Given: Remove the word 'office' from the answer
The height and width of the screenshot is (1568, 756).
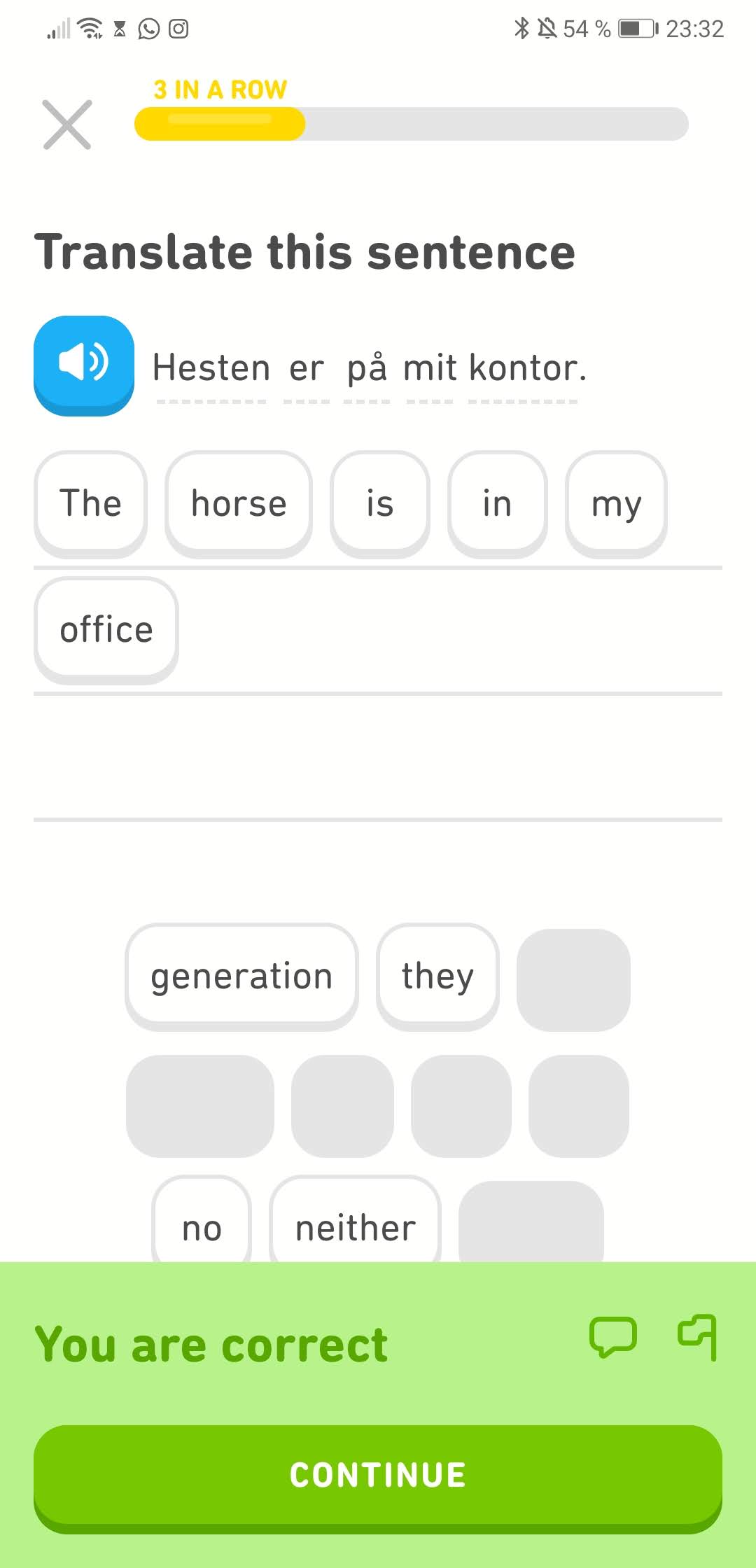Looking at the screenshot, I should tap(106, 629).
